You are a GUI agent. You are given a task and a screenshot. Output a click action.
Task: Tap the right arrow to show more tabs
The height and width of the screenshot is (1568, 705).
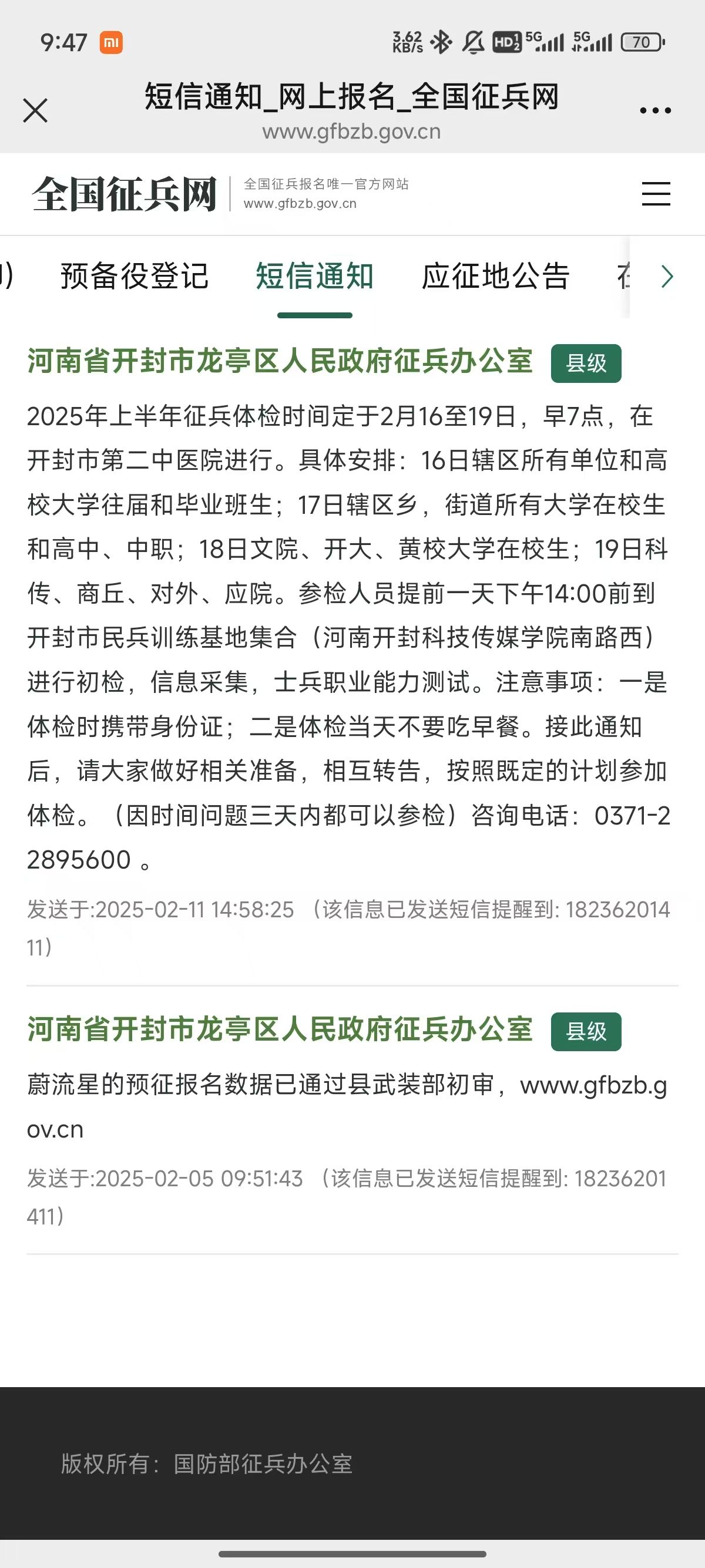pos(667,277)
